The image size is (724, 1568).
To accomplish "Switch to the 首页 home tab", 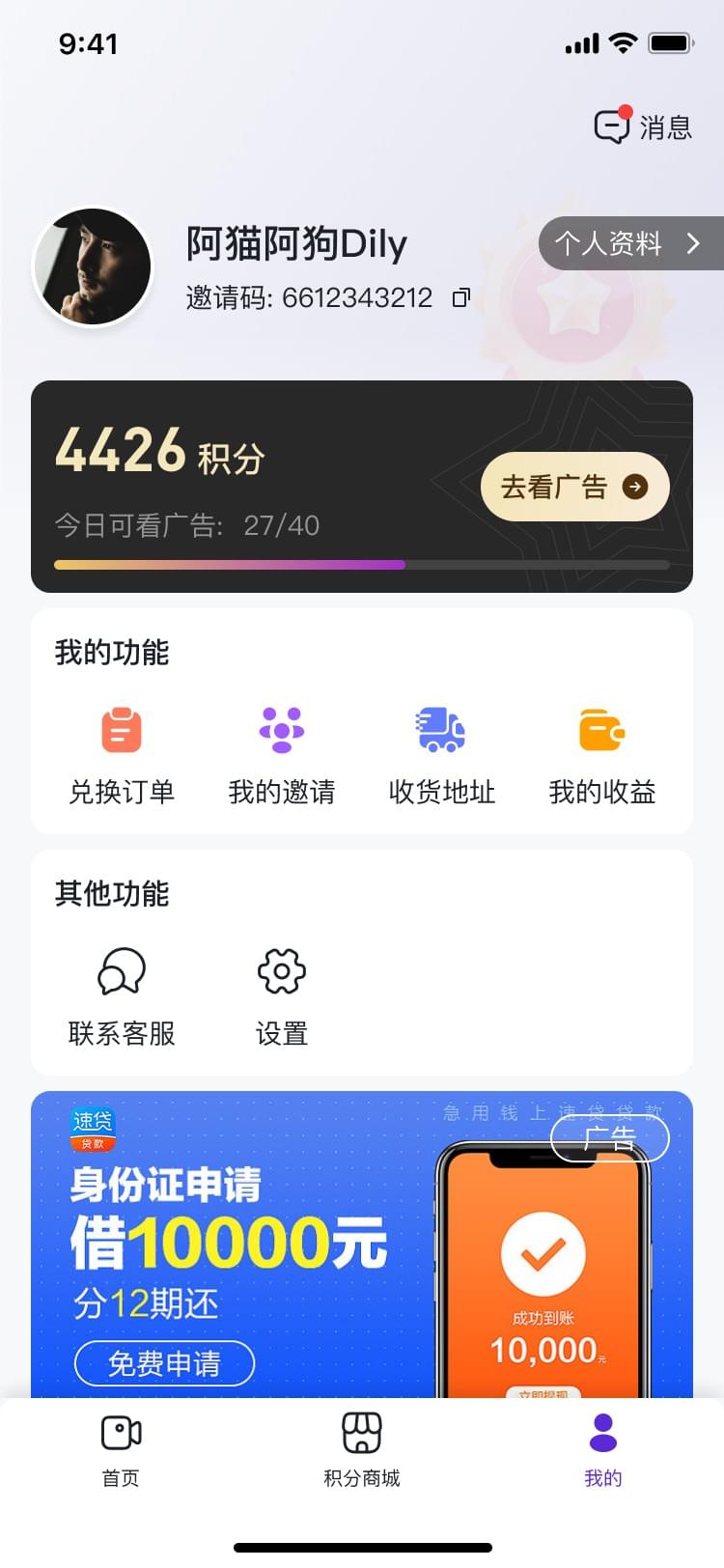I will 121,1450.
